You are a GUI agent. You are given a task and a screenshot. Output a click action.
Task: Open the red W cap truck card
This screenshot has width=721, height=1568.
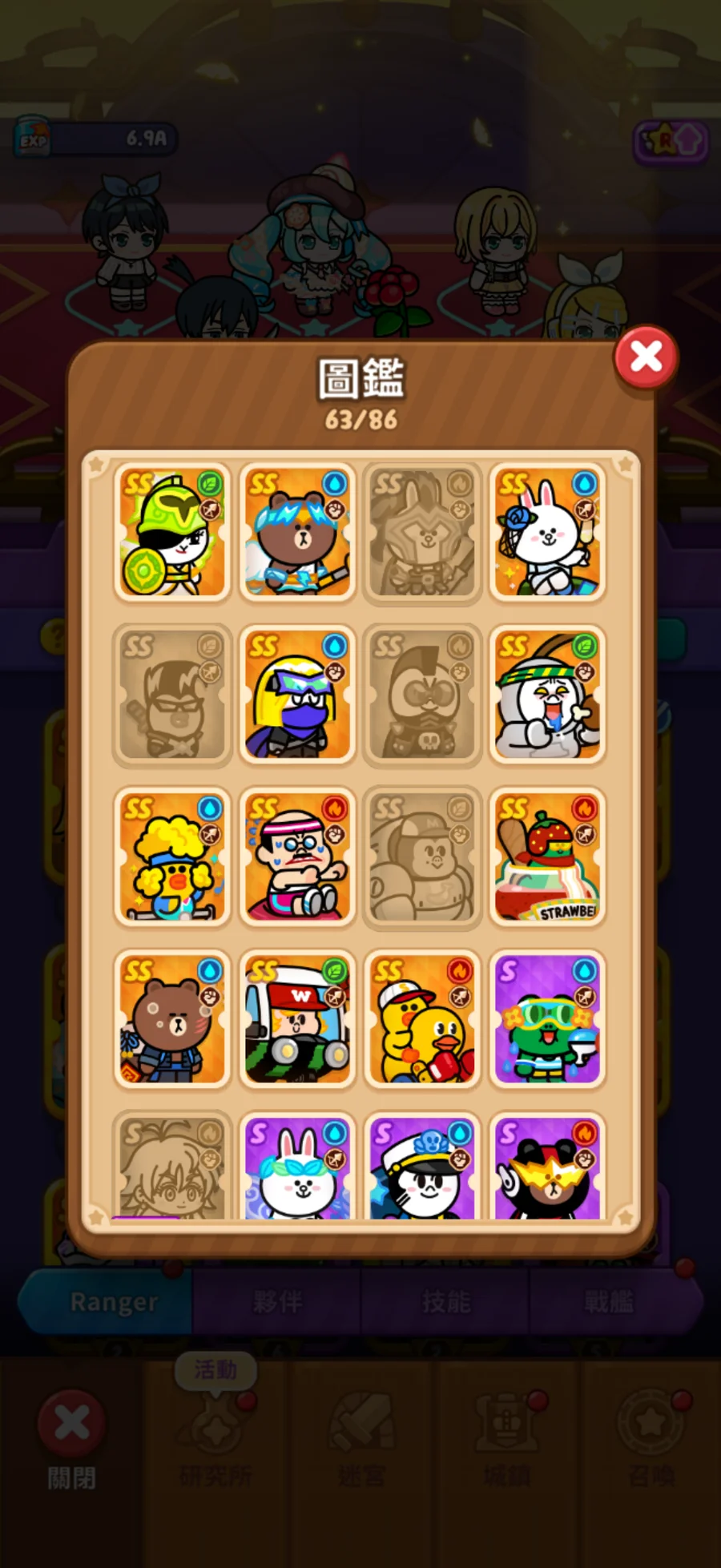point(297,1020)
